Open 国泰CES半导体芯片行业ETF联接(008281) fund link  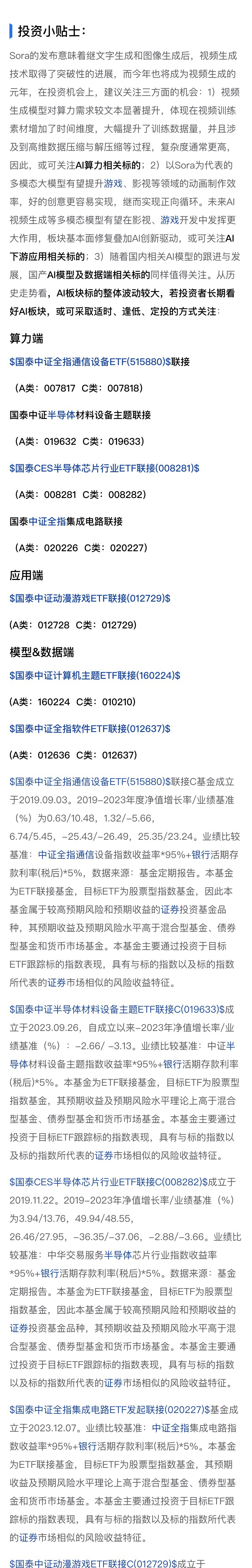(x=104, y=468)
